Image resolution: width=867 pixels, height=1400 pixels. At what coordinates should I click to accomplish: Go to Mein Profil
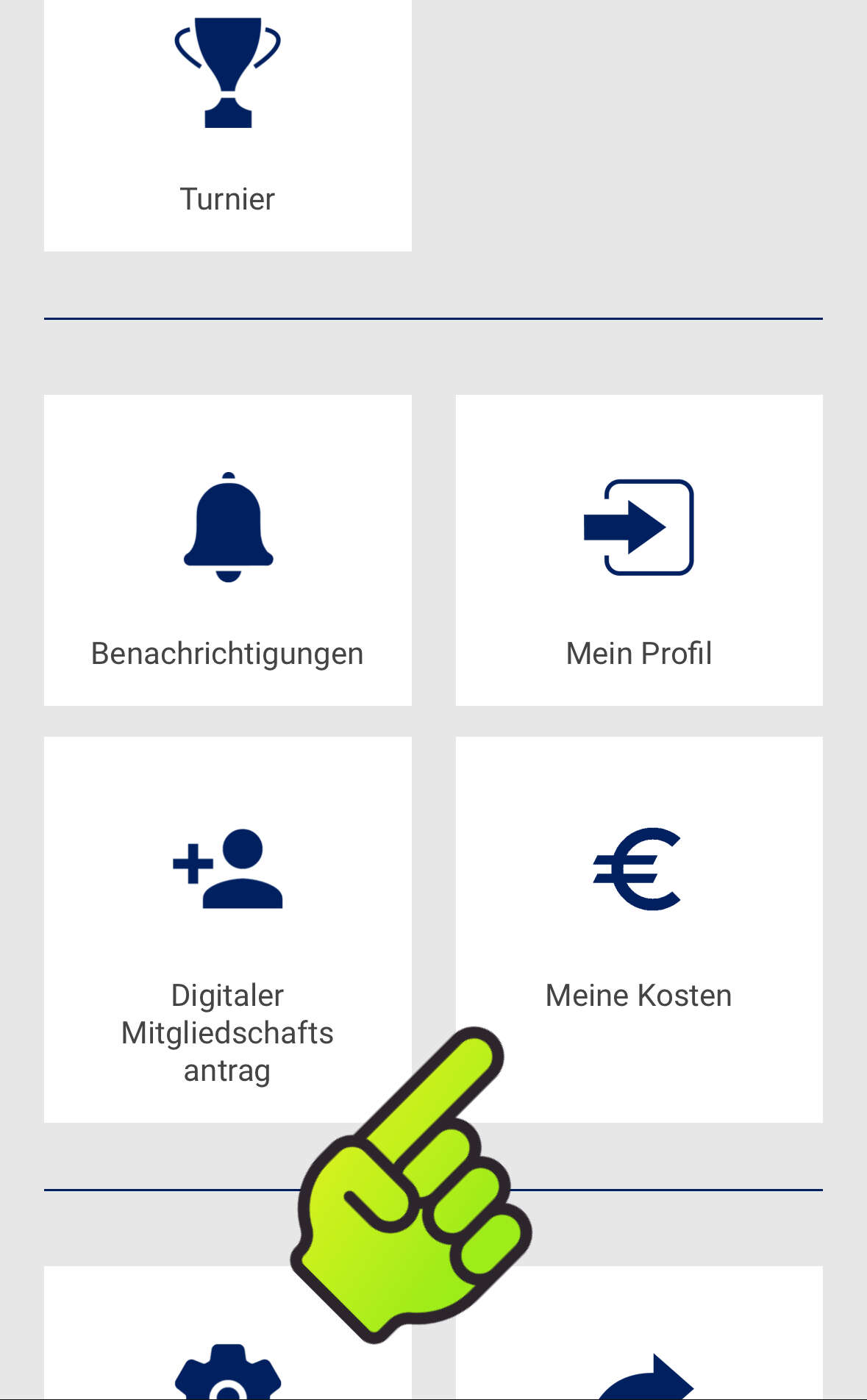(x=638, y=550)
